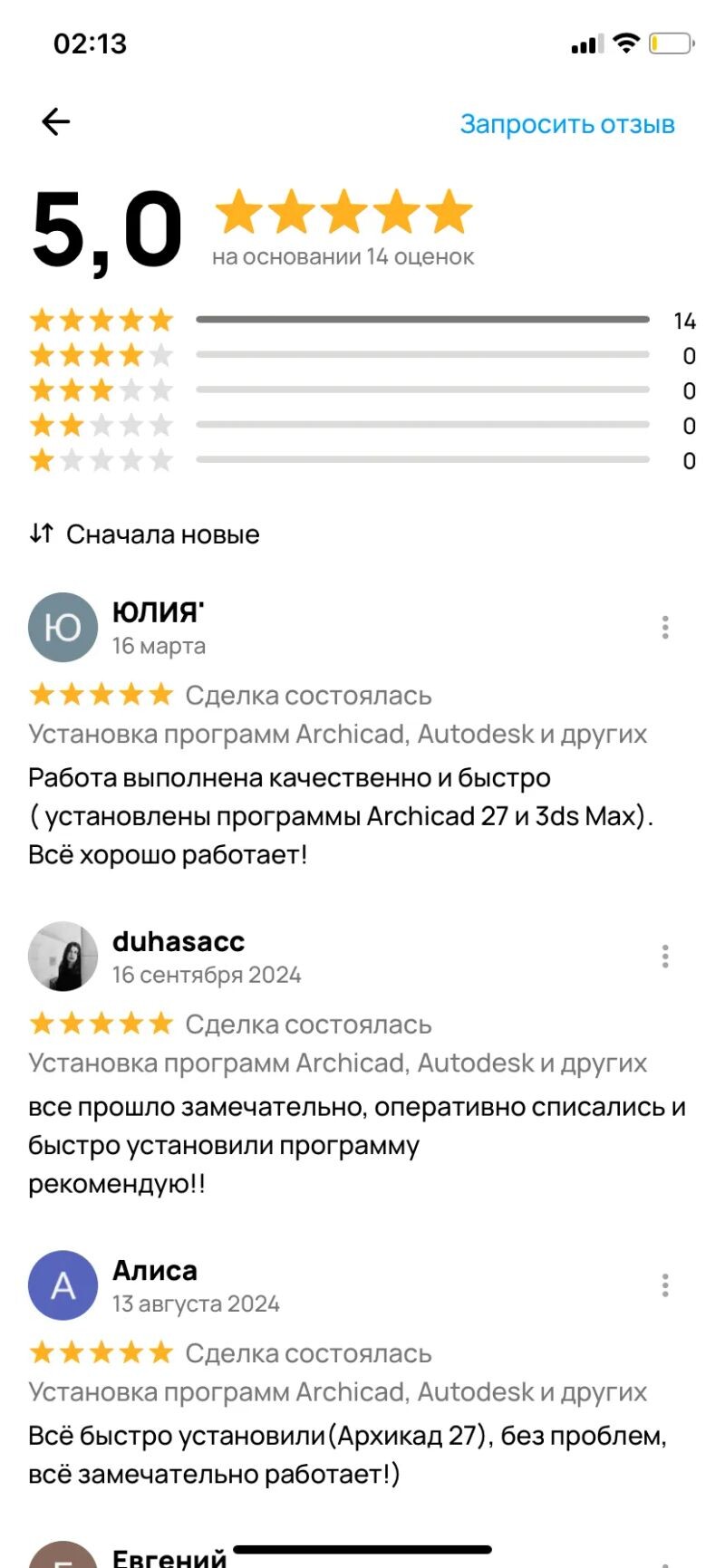
Task: Filter reviews by the five-star row
Action: [362, 320]
